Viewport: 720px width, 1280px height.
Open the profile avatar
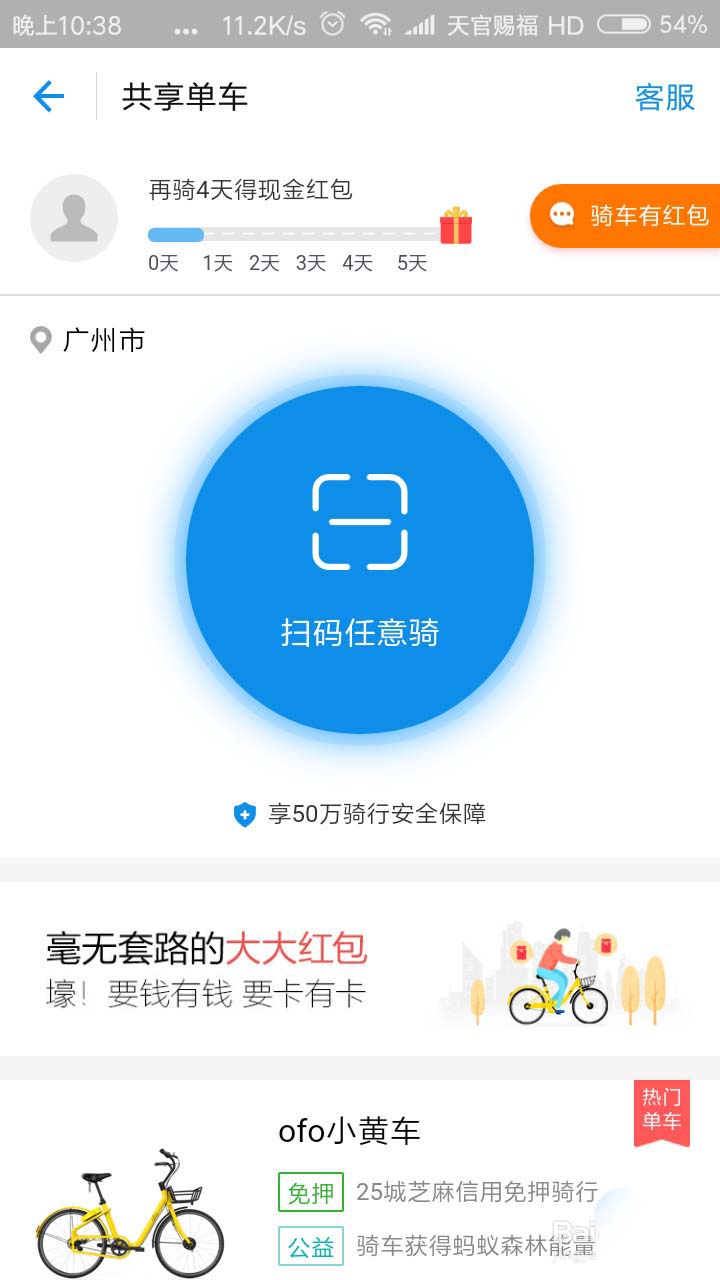click(x=74, y=218)
